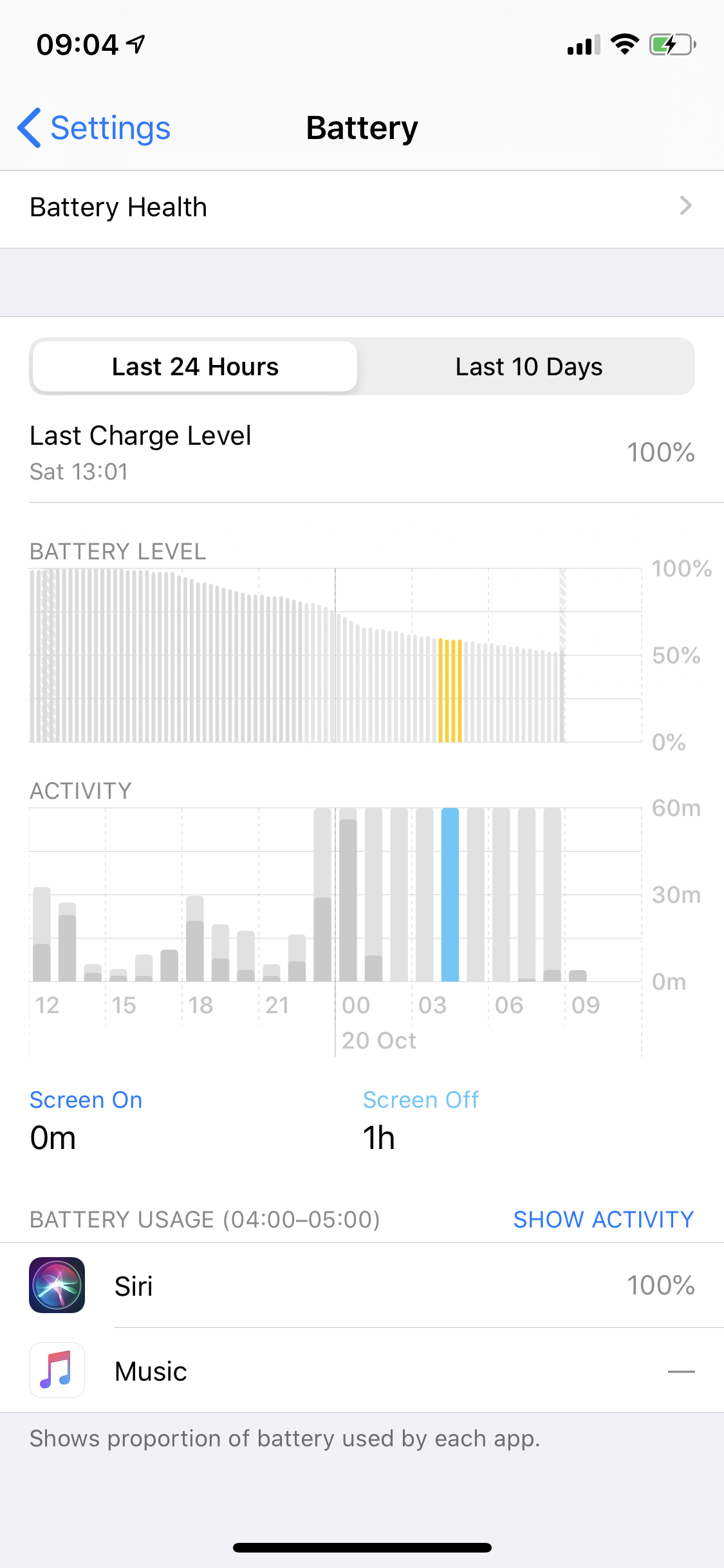The width and height of the screenshot is (724, 1568).
Task: Tap the Siri battery usage row
Action: click(362, 1285)
